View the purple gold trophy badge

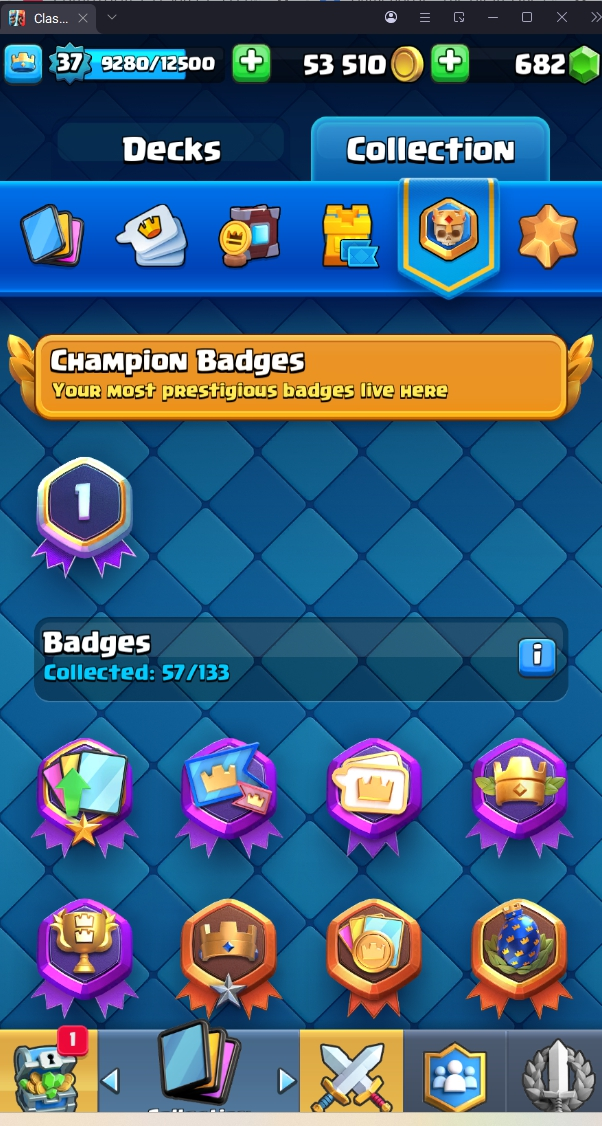pos(84,950)
